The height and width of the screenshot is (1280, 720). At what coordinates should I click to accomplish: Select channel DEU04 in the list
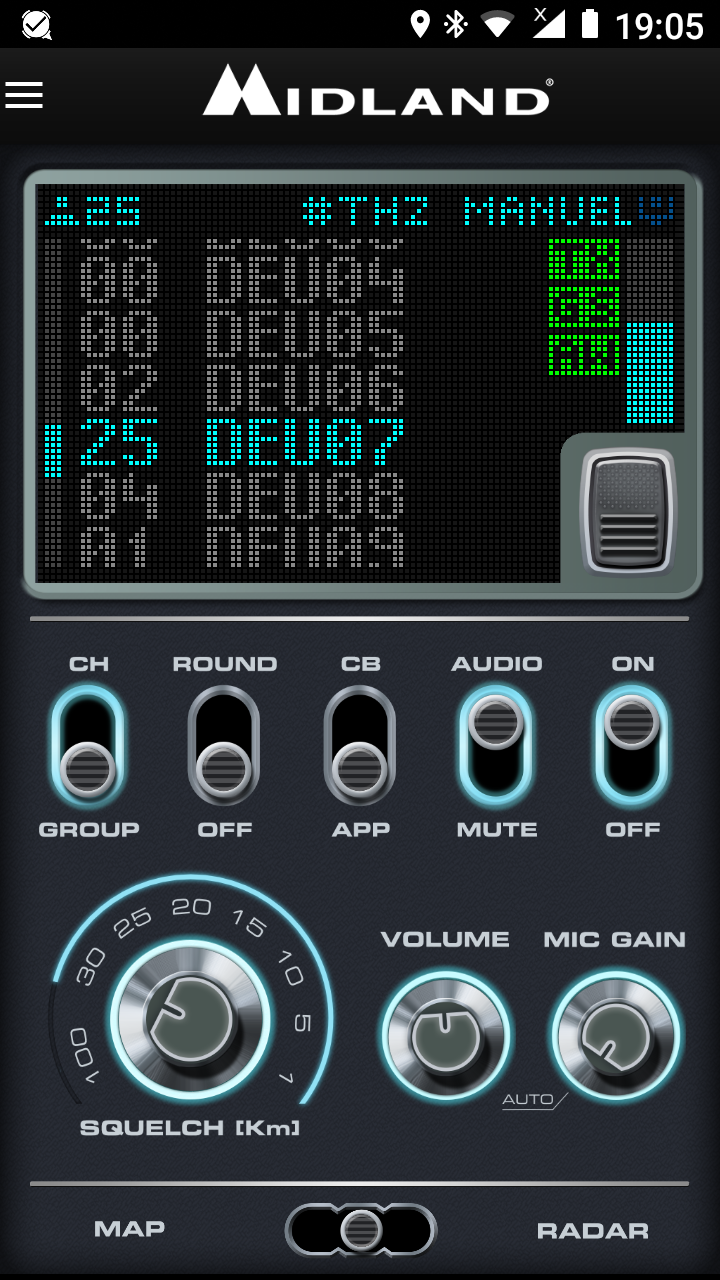point(305,280)
